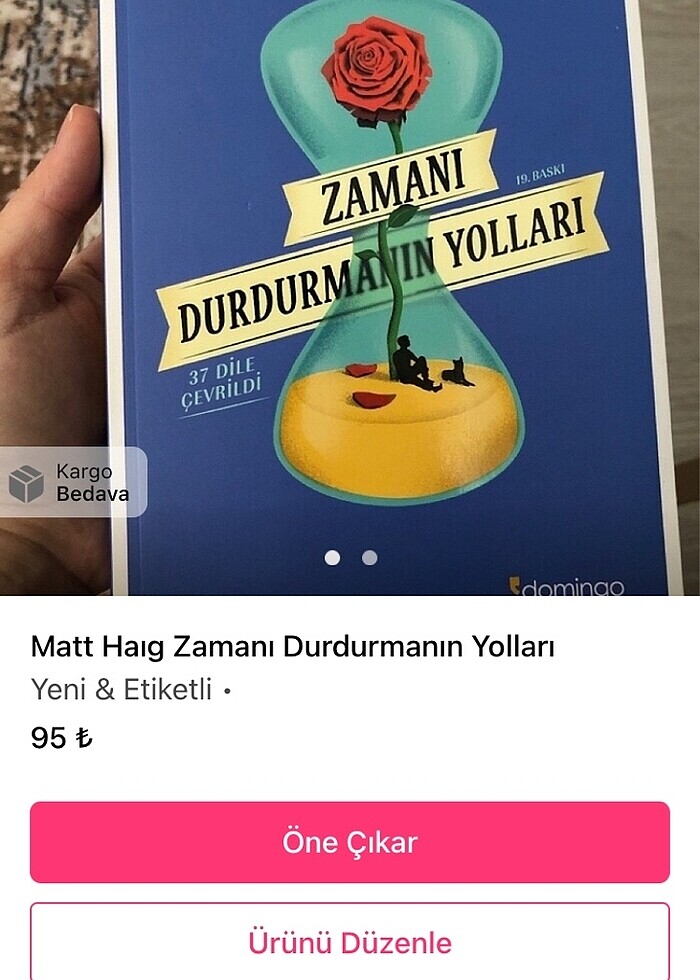Tap the Öne Çıkar button
Image resolution: width=700 pixels, height=980 pixels.
pyautogui.click(x=350, y=842)
